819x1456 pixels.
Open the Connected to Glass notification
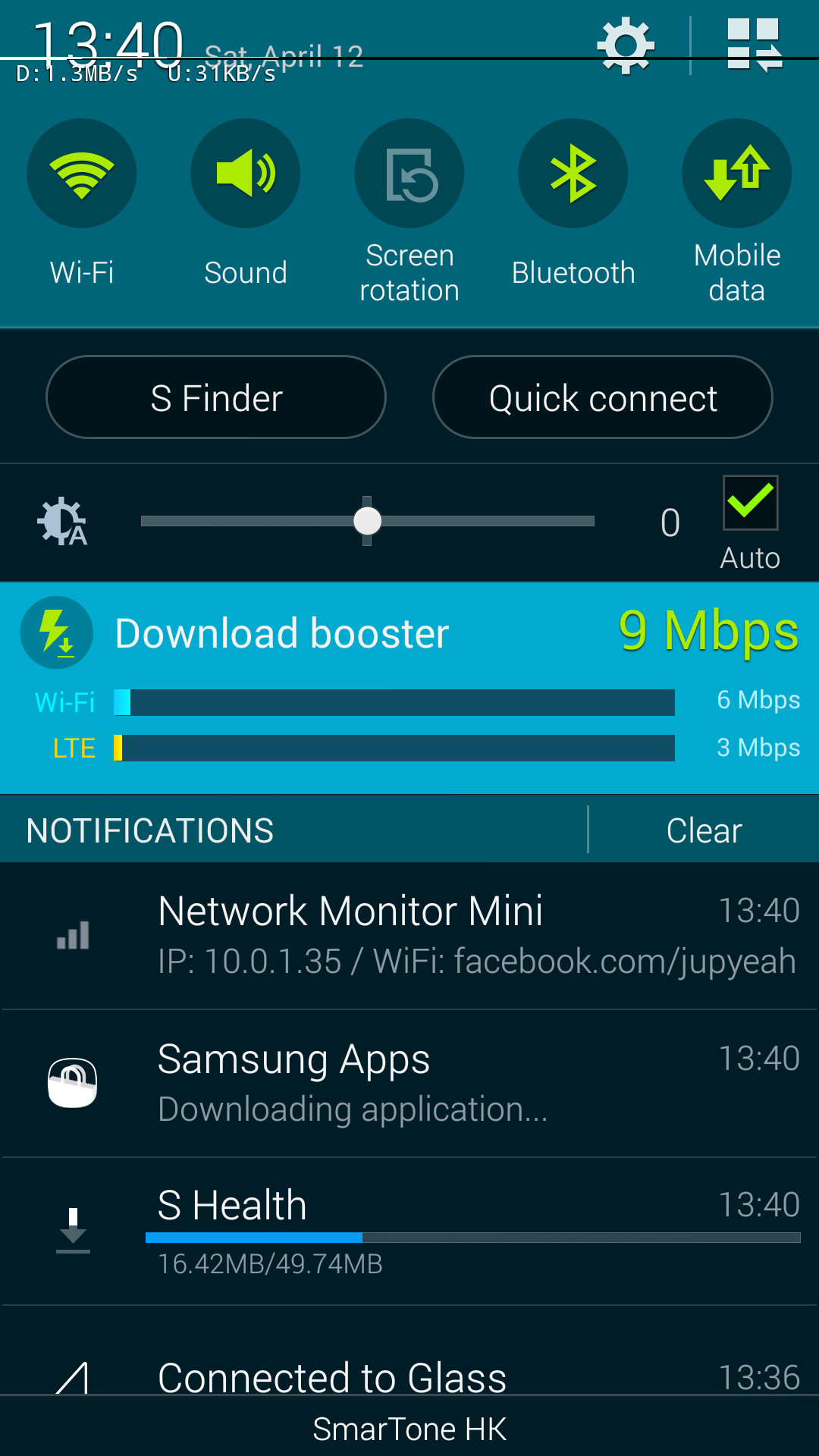coord(409,1351)
